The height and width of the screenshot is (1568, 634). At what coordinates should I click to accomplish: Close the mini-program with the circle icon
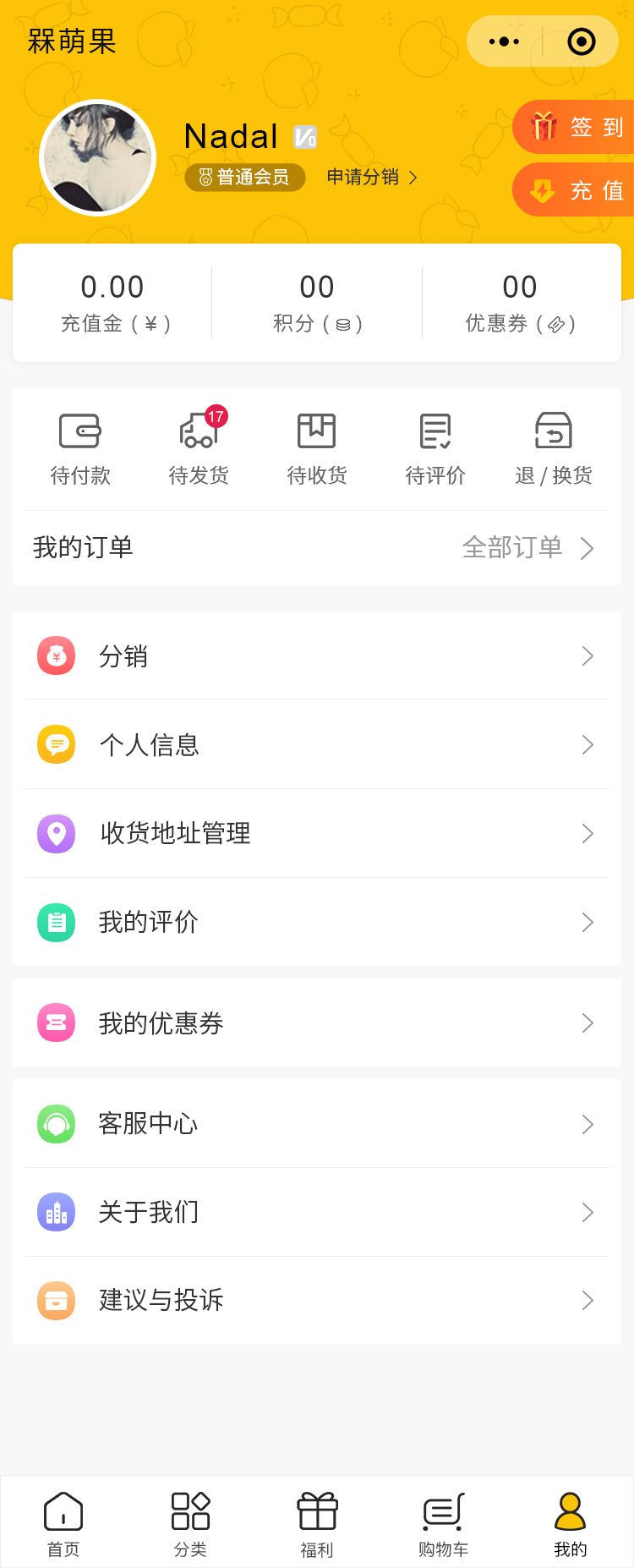coord(582,41)
